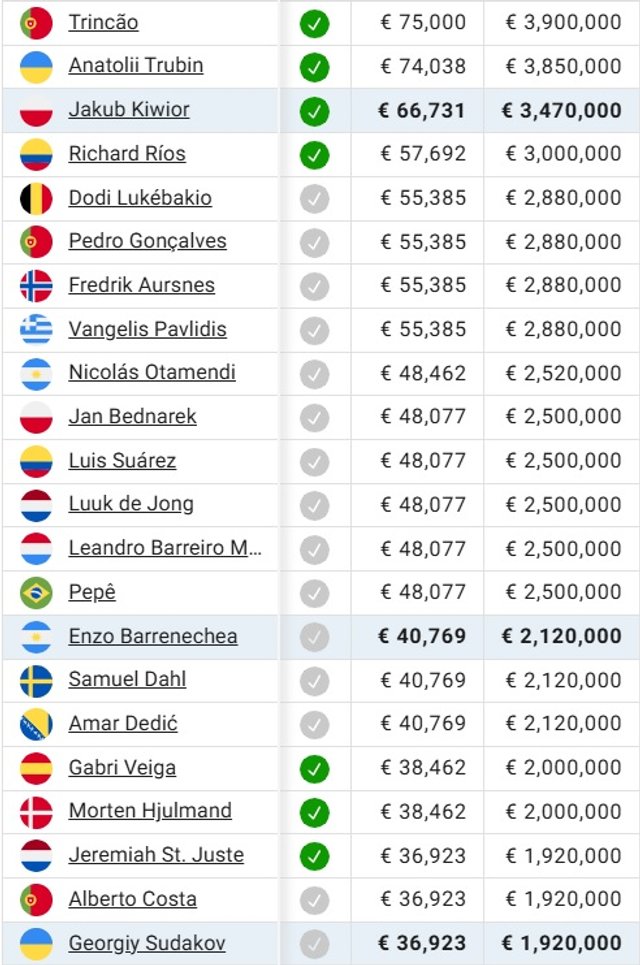Open Enzo Barrenechea's salary page
Image resolution: width=640 pixels, height=965 pixels.
(152, 636)
